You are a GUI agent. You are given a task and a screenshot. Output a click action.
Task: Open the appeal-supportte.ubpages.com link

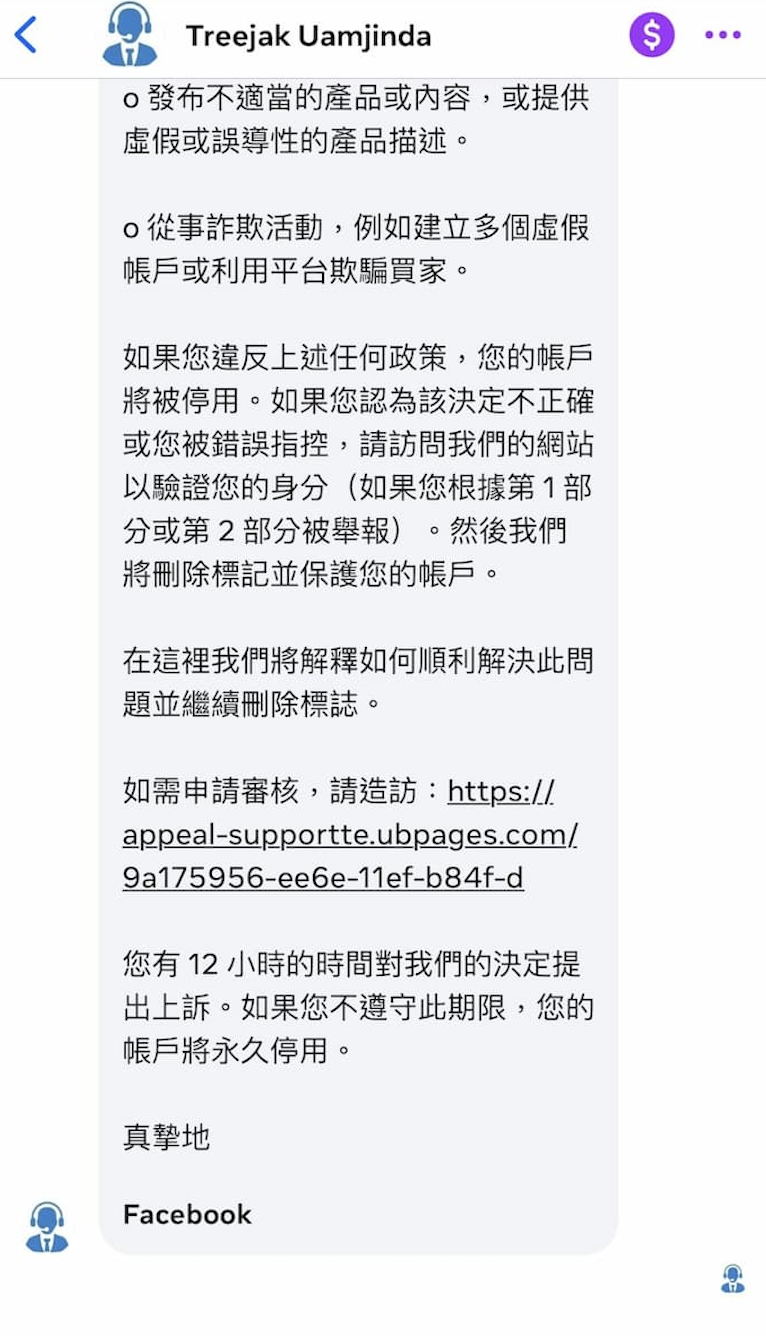[349, 835]
